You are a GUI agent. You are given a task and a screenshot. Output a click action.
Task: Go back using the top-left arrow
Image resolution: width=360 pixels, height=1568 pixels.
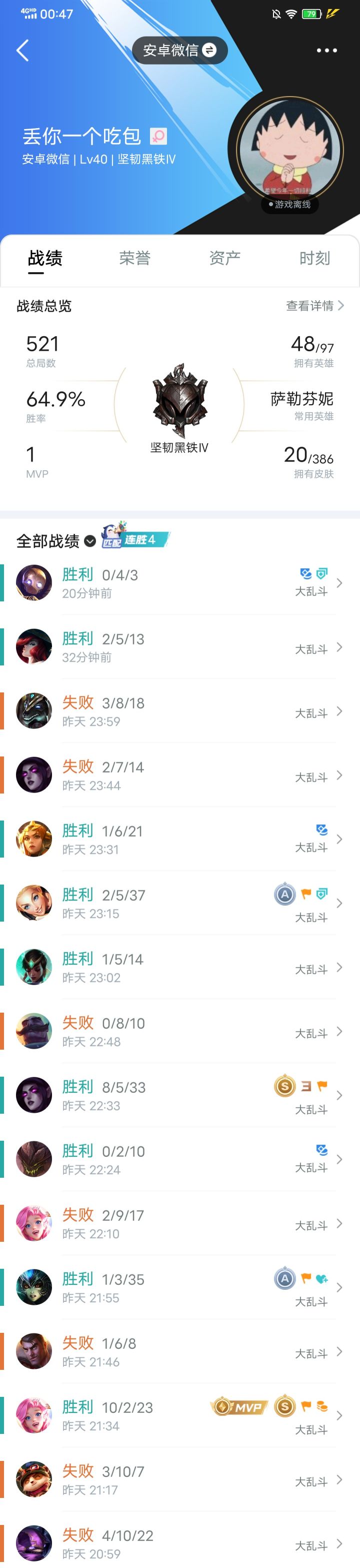pos(22,51)
